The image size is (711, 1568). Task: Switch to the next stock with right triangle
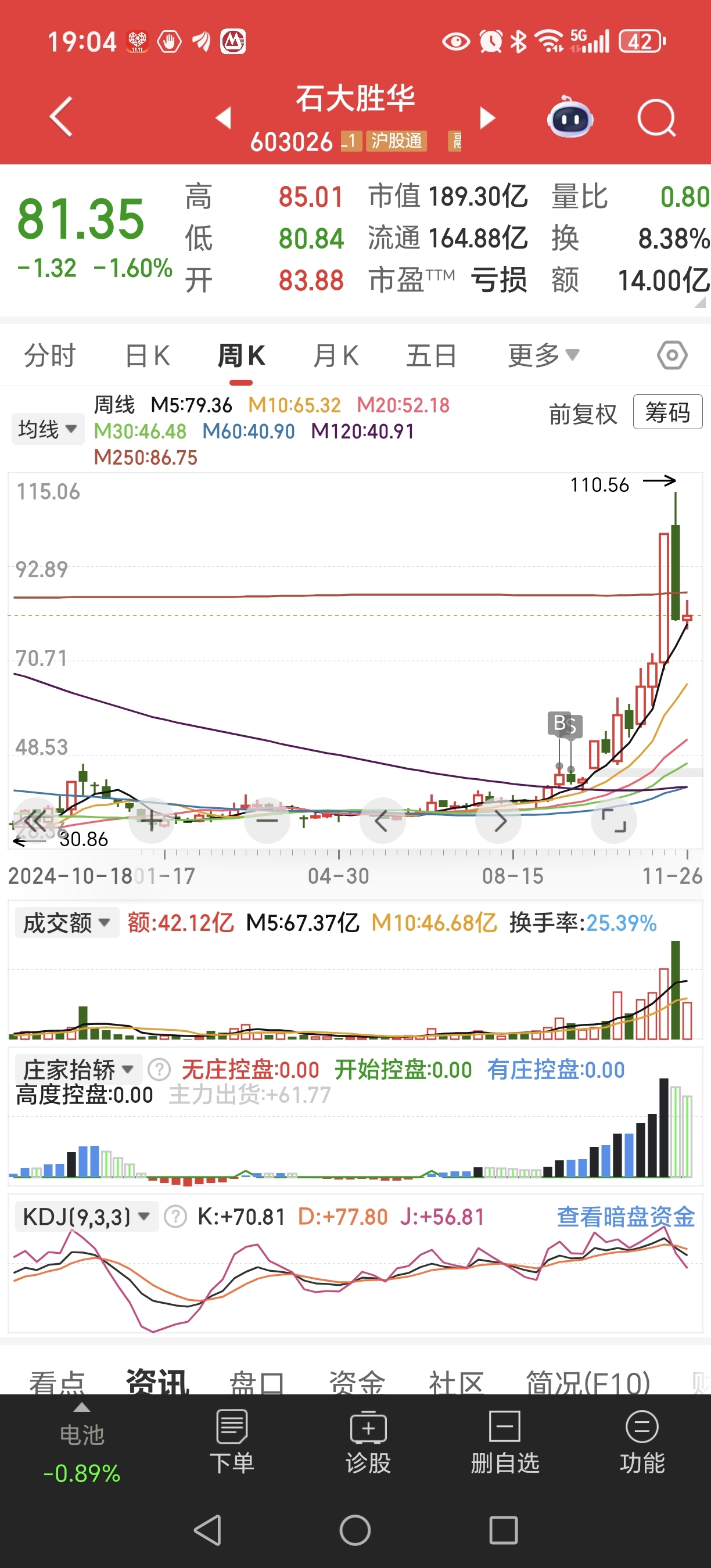click(487, 117)
